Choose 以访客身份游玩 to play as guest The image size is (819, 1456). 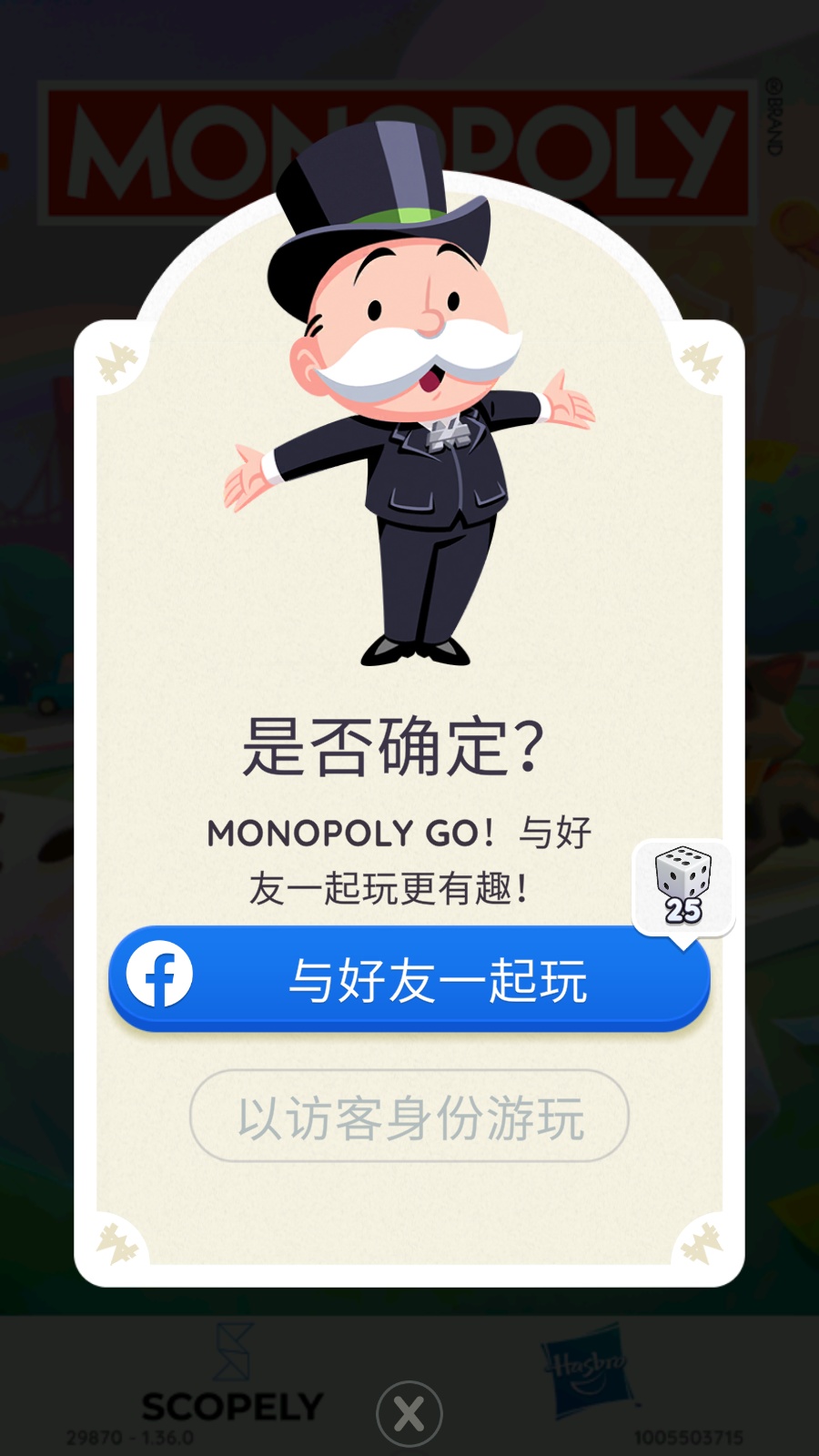click(x=409, y=1117)
